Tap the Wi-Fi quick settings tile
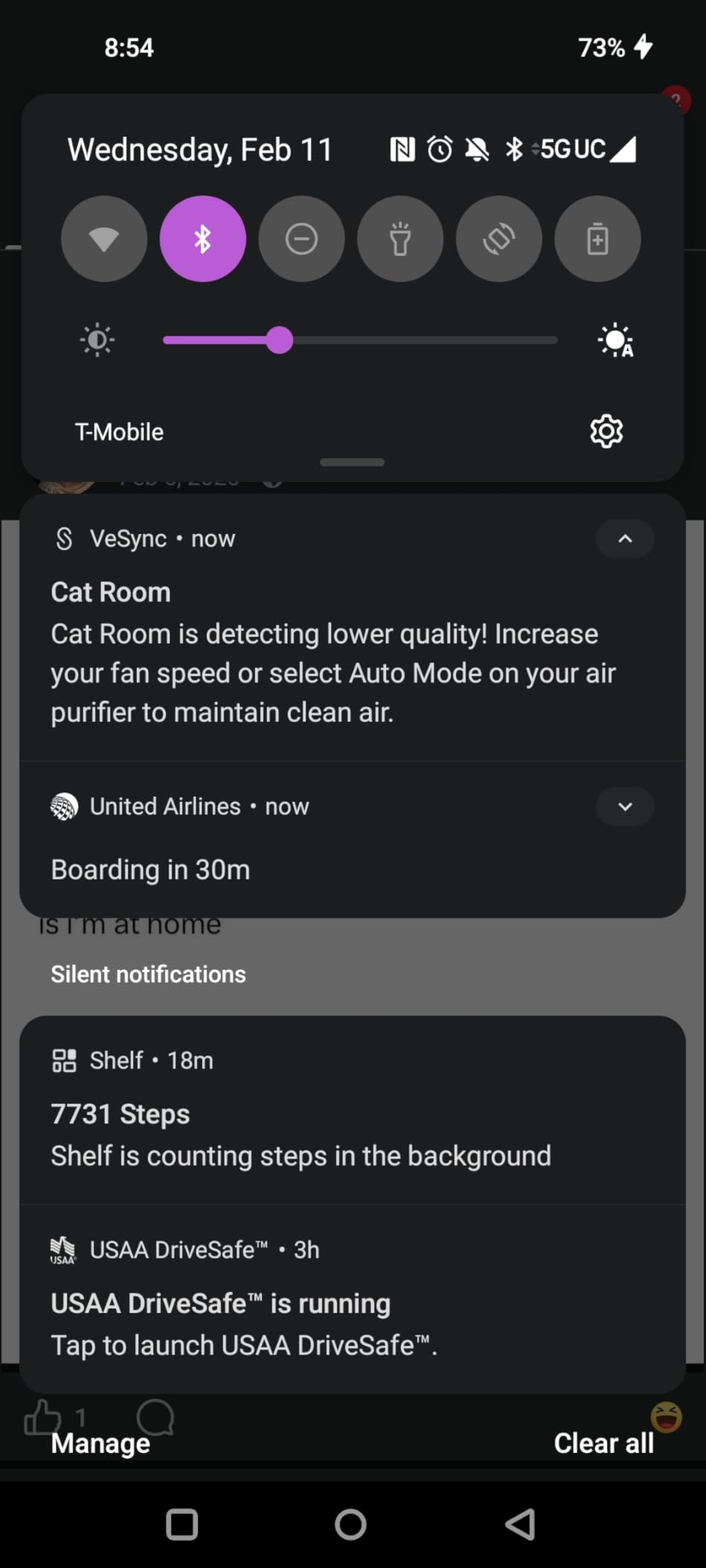 [x=104, y=239]
